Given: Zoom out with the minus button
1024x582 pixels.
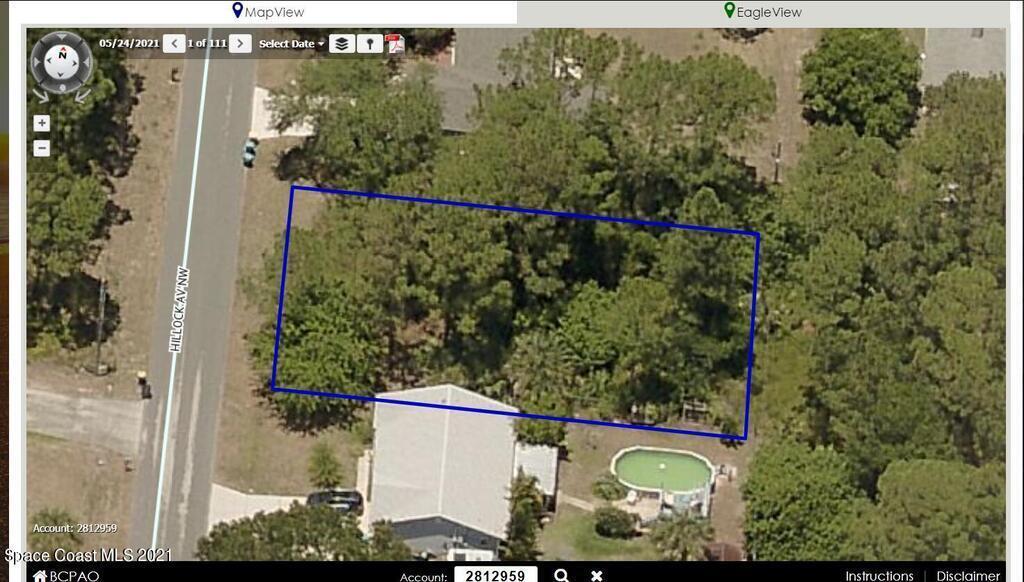Looking at the screenshot, I should (42, 148).
